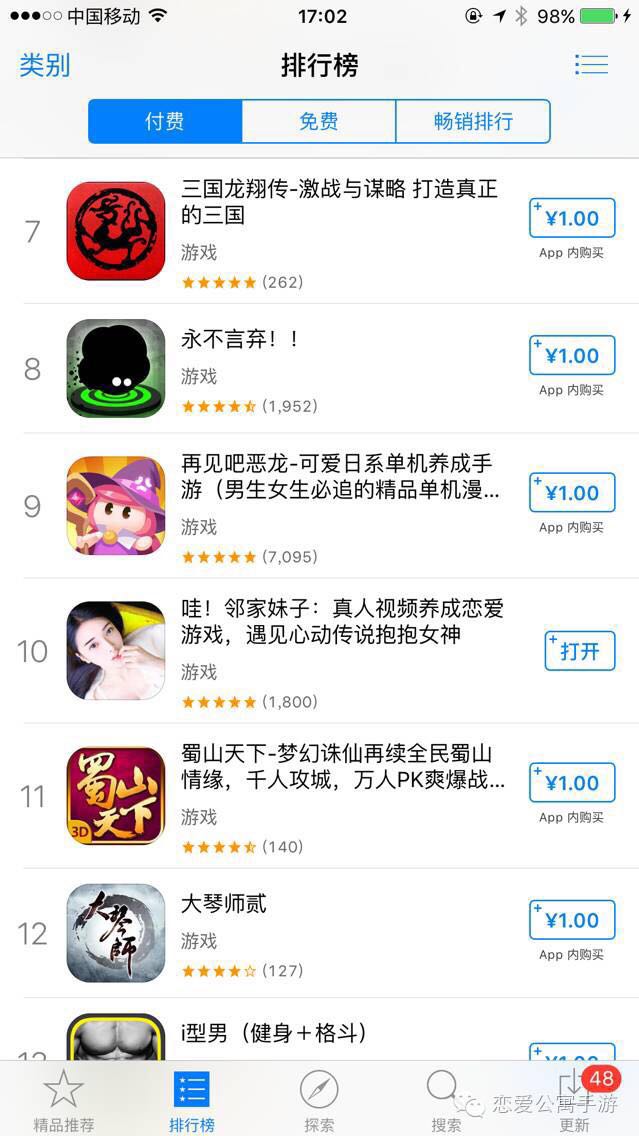Purchase 大琴师贰 for ¥1.00
639x1136 pixels.
point(572,920)
